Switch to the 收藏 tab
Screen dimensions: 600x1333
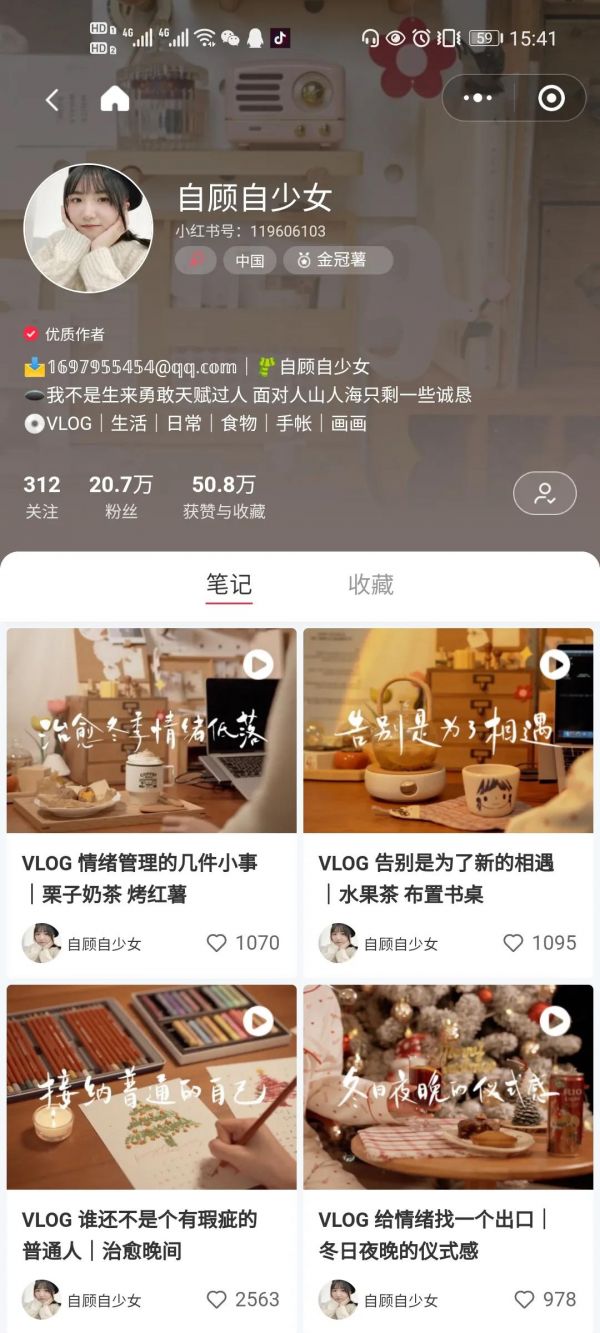[370, 585]
